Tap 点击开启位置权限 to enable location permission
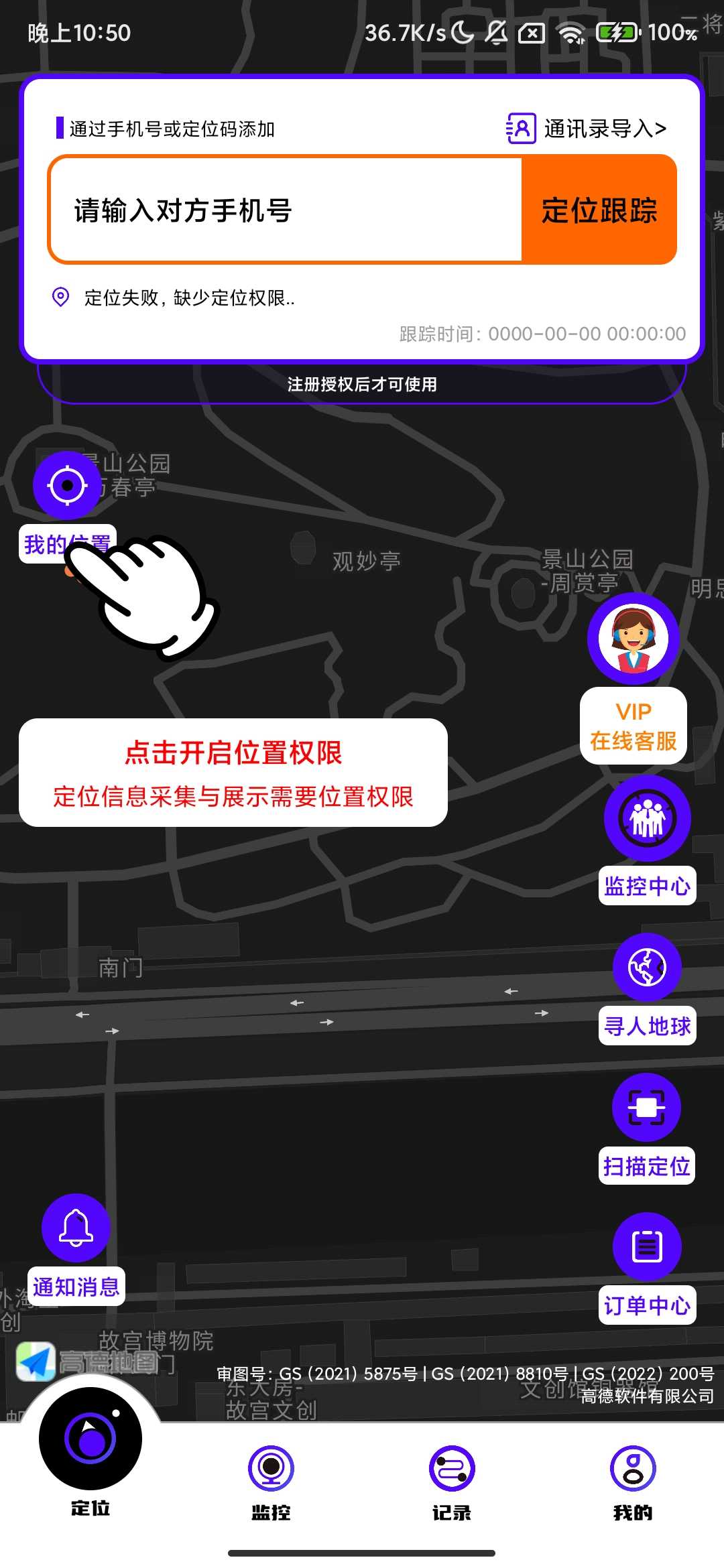This screenshot has height=1568, width=724. 233,773
